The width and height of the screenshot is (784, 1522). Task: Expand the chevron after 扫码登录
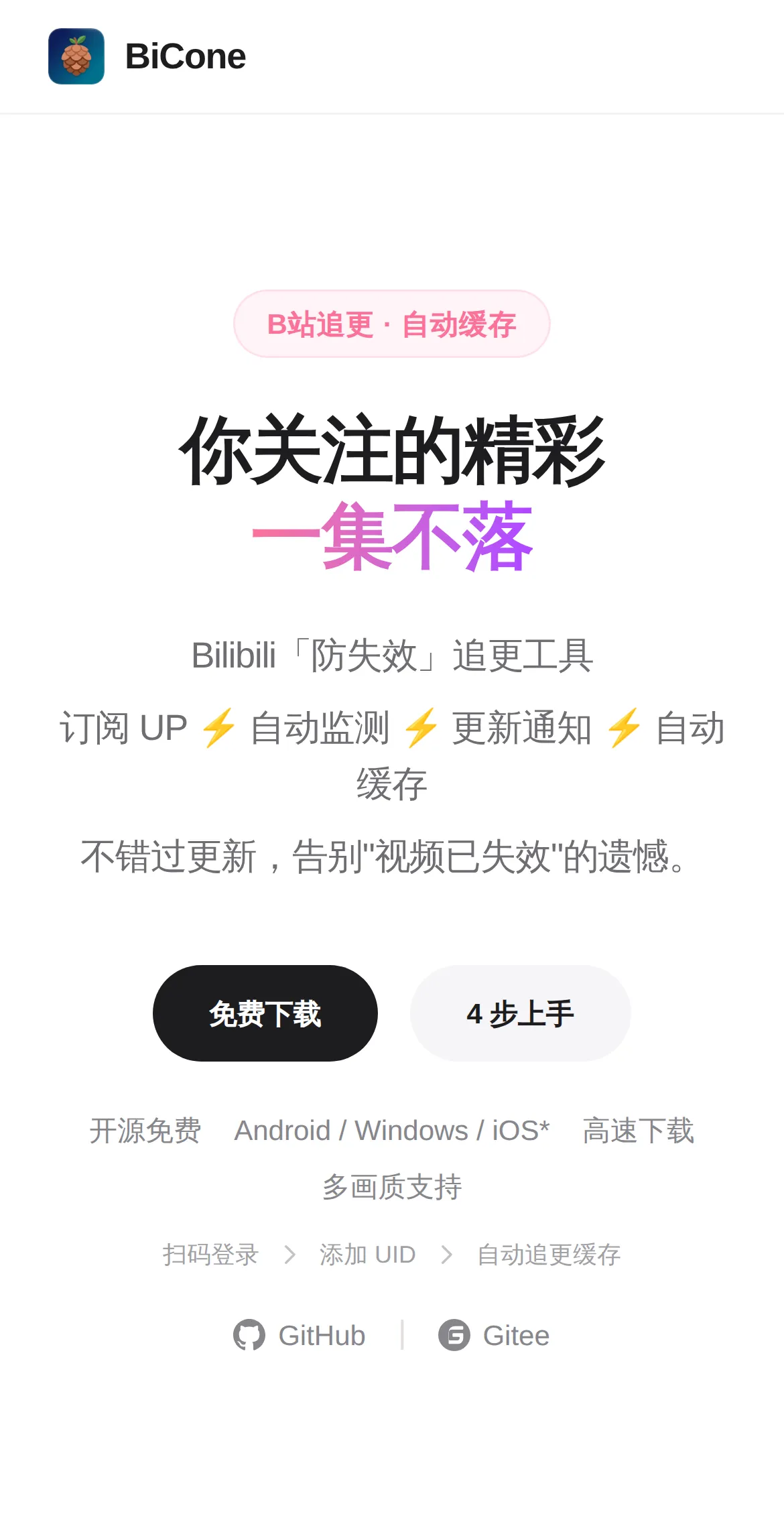(292, 1254)
